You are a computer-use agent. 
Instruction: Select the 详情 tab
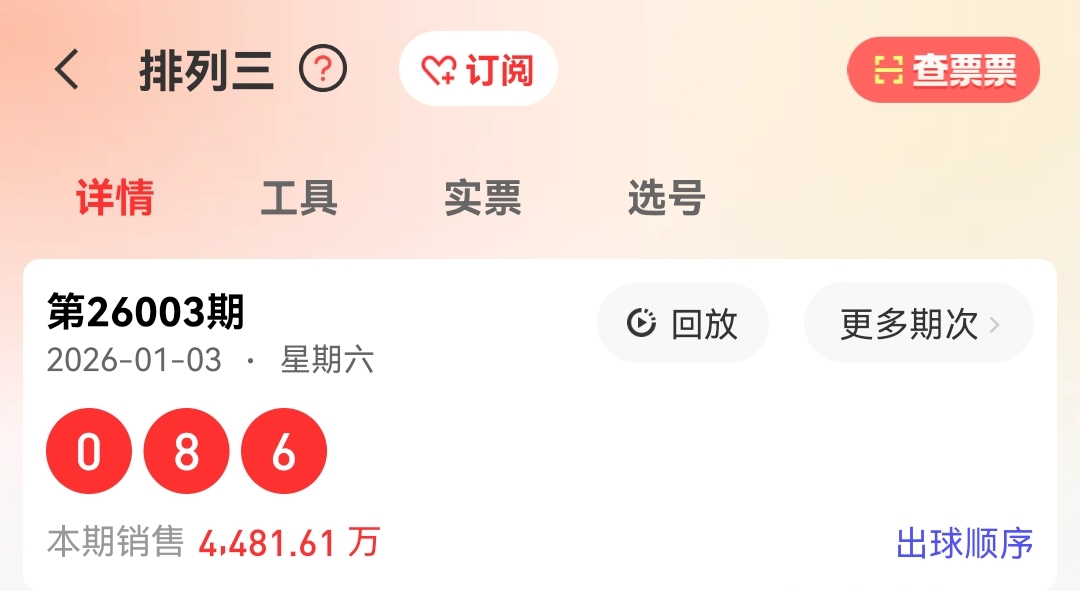115,198
